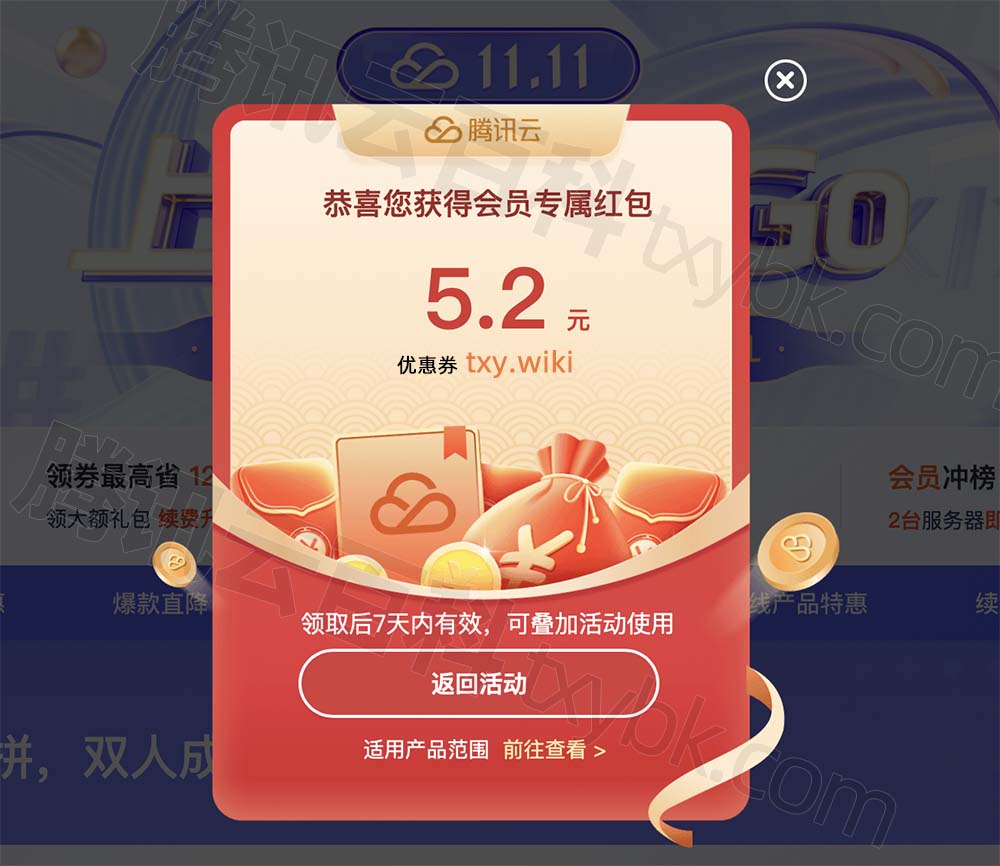Image resolution: width=1000 pixels, height=866 pixels.
Task: Open the 前往查看 link
Action: click(x=554, y=749)
